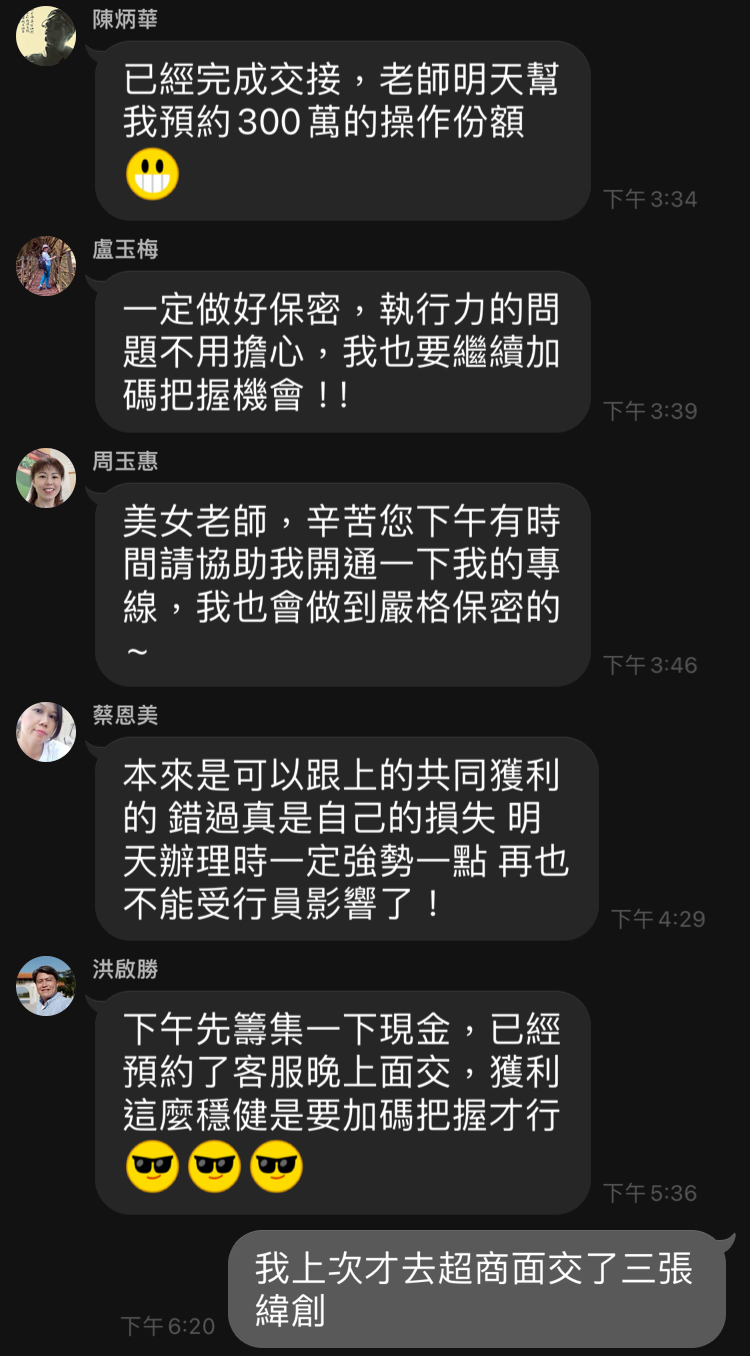View 盧玉梅's profile avatar
This screenshot has height=1356, width=750.
click(x=46, y=266)
